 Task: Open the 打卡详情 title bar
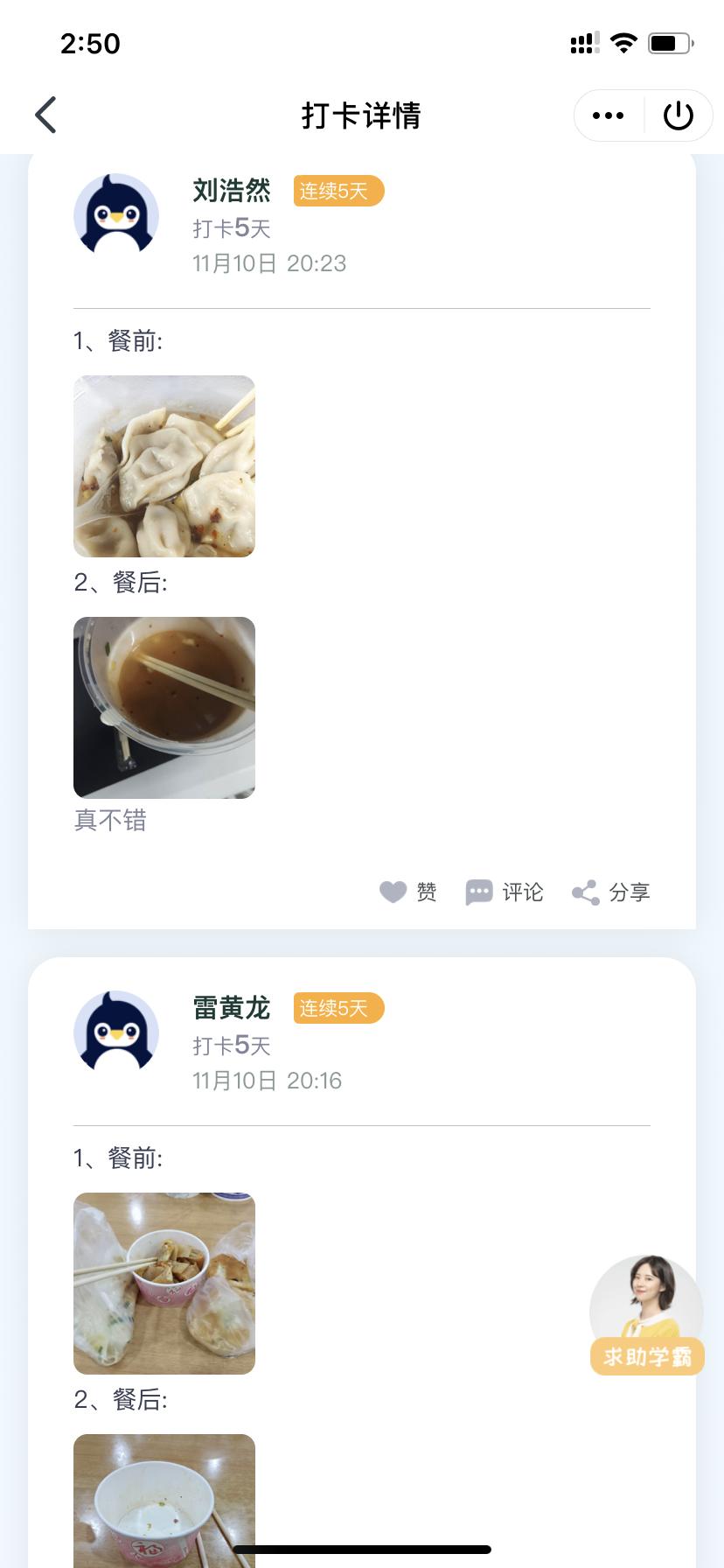coord(362,116)
